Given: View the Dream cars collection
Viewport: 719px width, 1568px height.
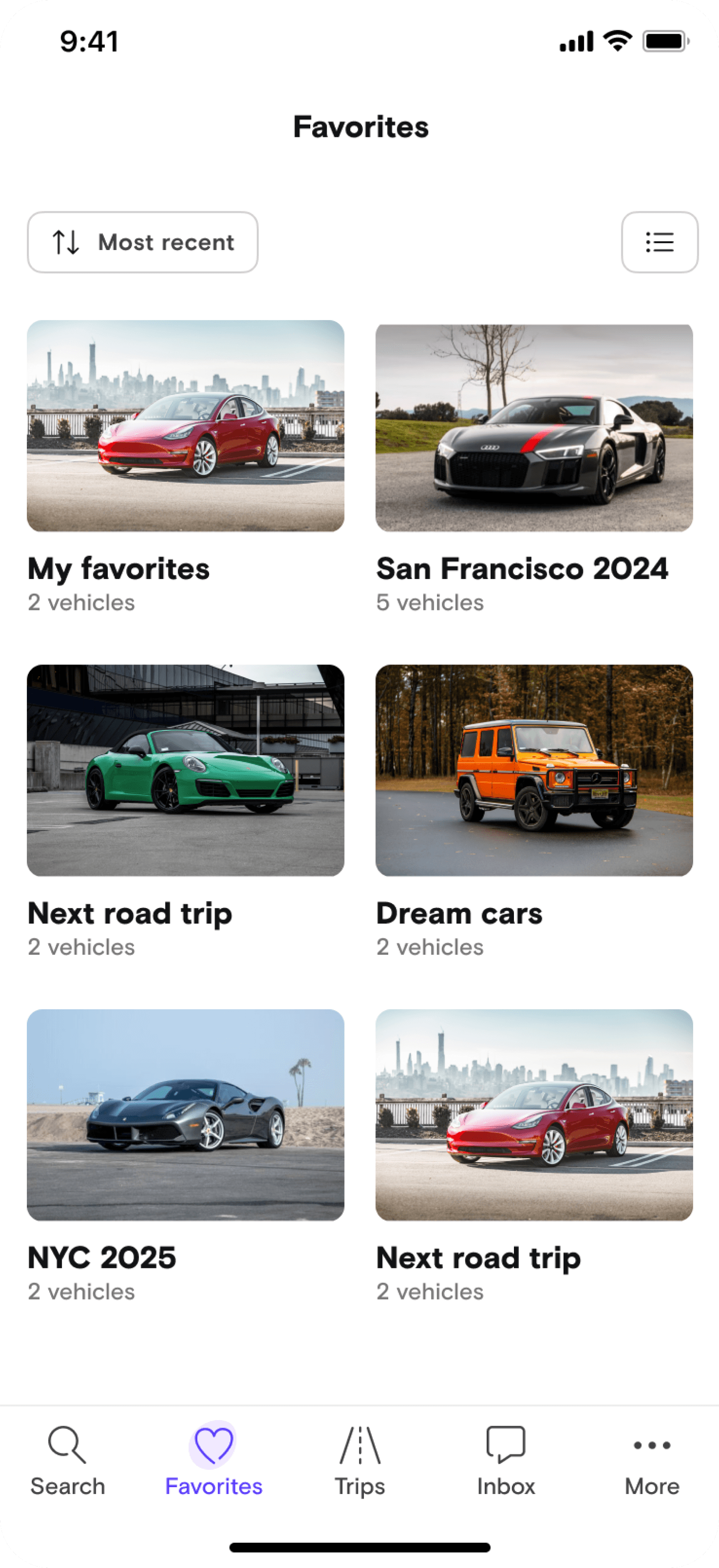Looking at the screenshot, I should tap(534, 770).
